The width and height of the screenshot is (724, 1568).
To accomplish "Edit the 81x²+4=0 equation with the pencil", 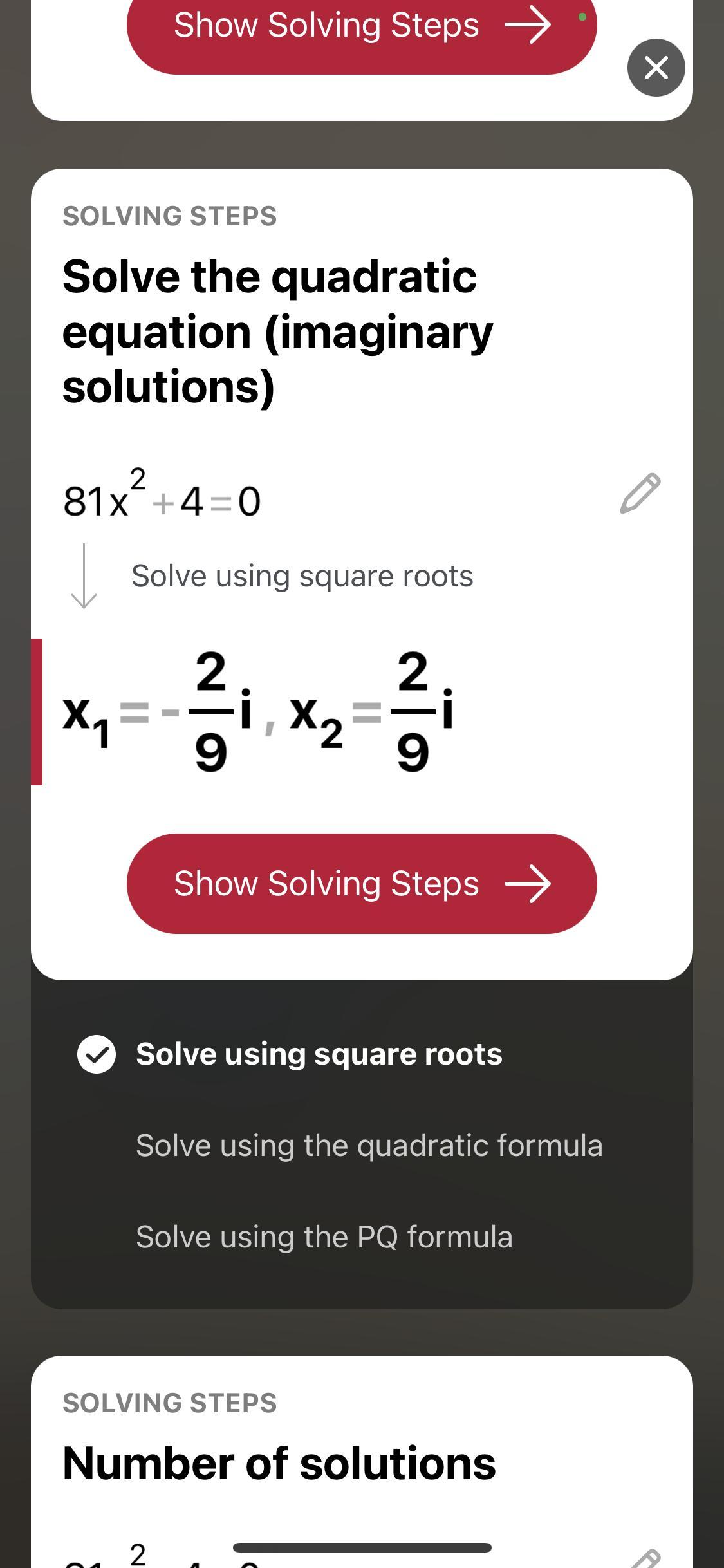I will [x=640, y=494].
